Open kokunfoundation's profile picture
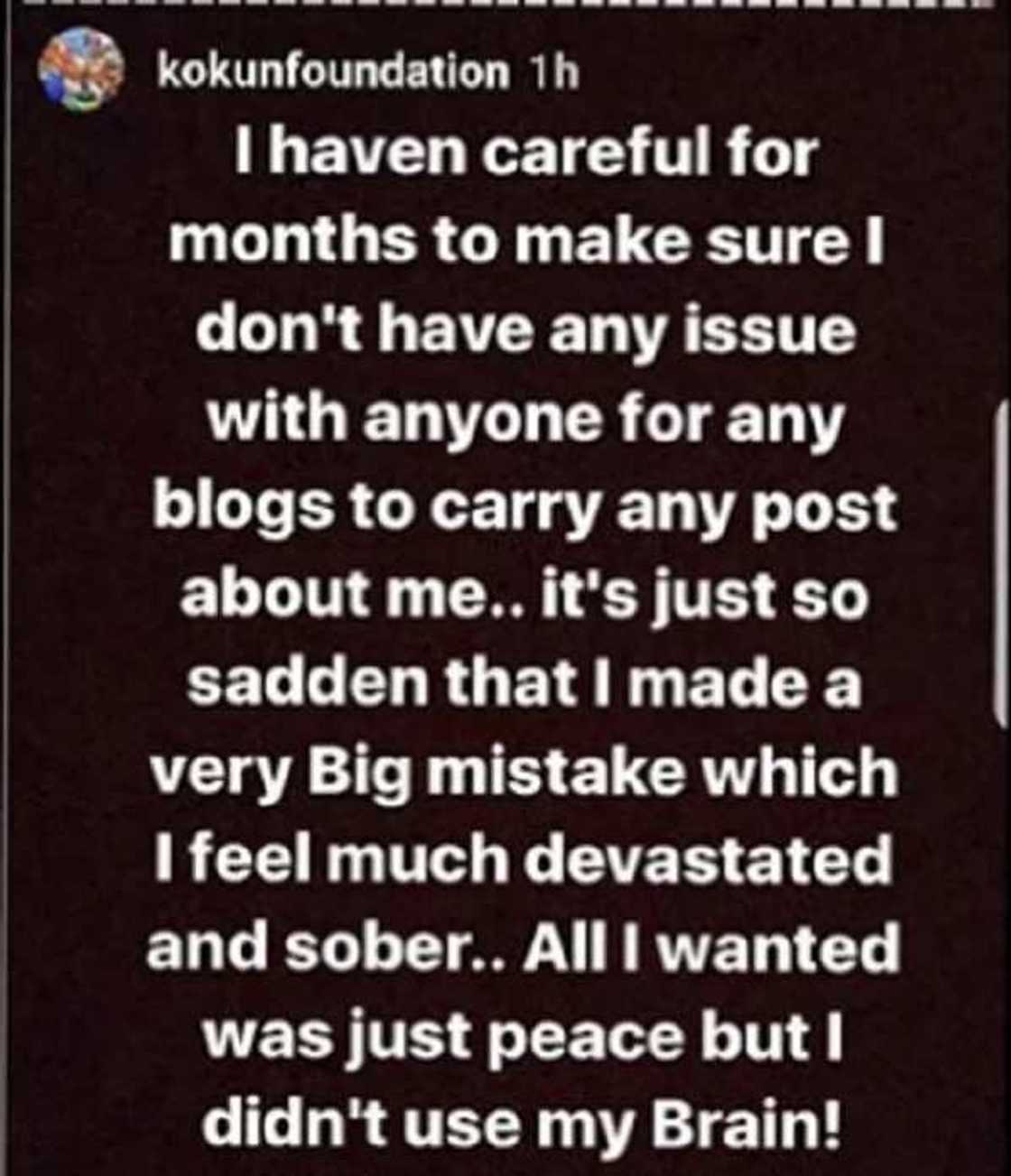1011x1176 pixels. [x=82, y=69]
